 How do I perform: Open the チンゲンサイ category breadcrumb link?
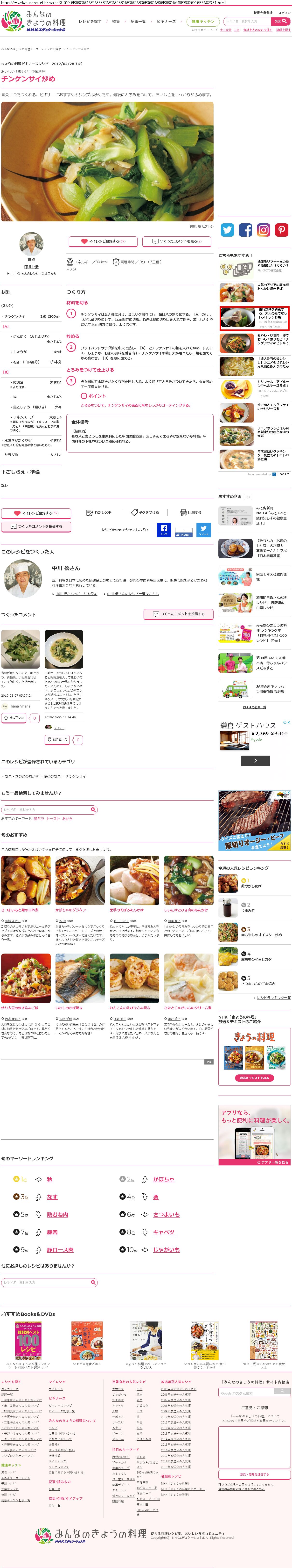[x=76, y=776]
